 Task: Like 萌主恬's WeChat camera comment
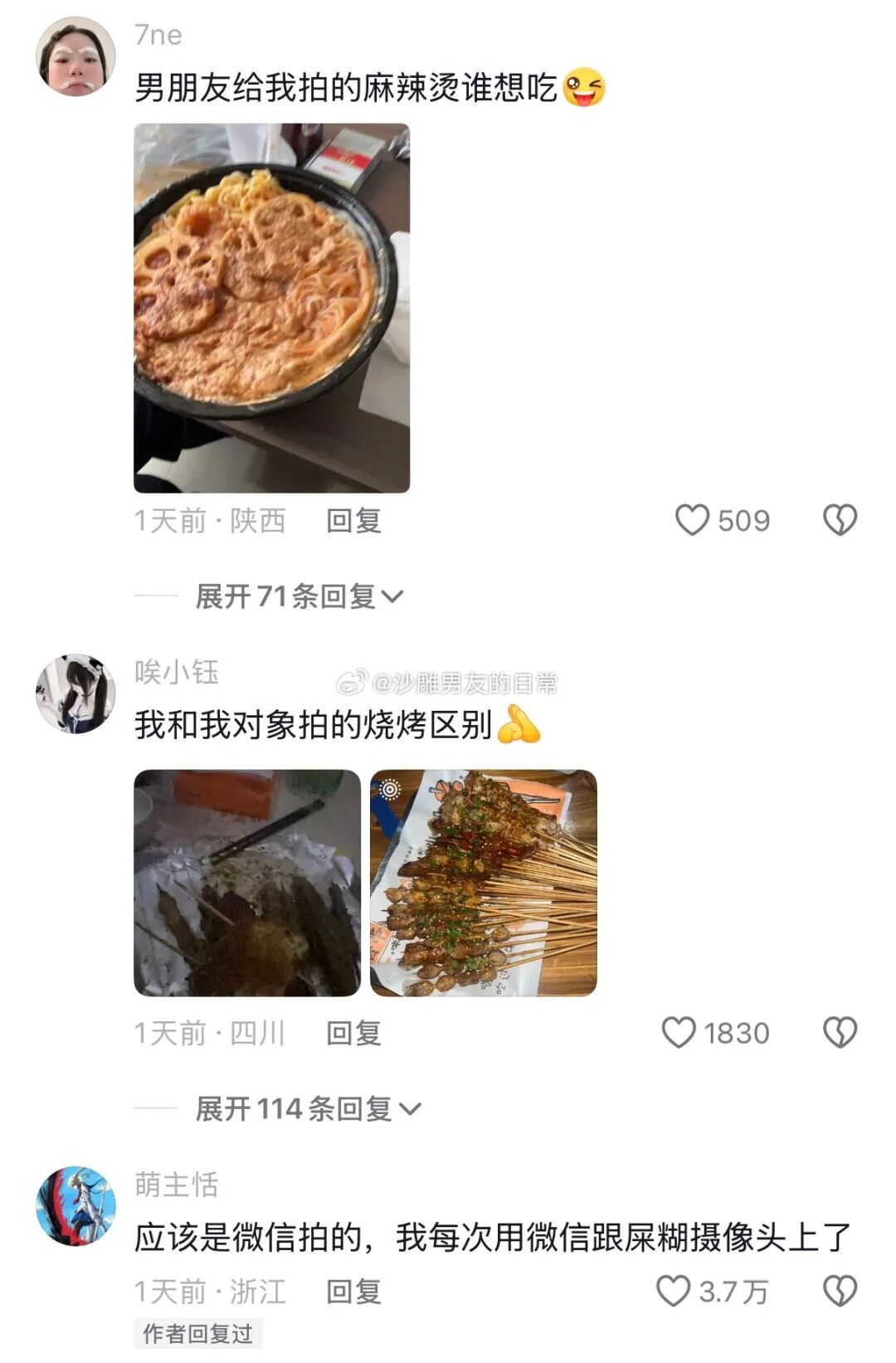(673, 1292)
